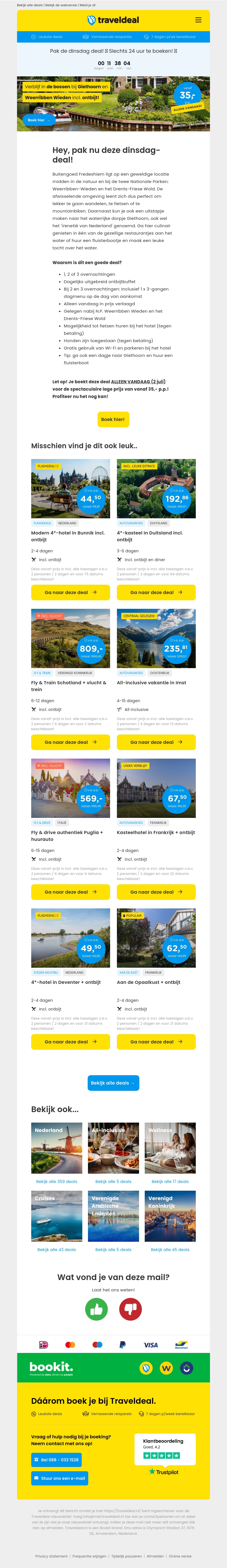Image resolution: width=227 pixels, height=1568 pixels.
Task: Tap 'Bekijk alle deals' blue button
Action: click(113, 1083)
